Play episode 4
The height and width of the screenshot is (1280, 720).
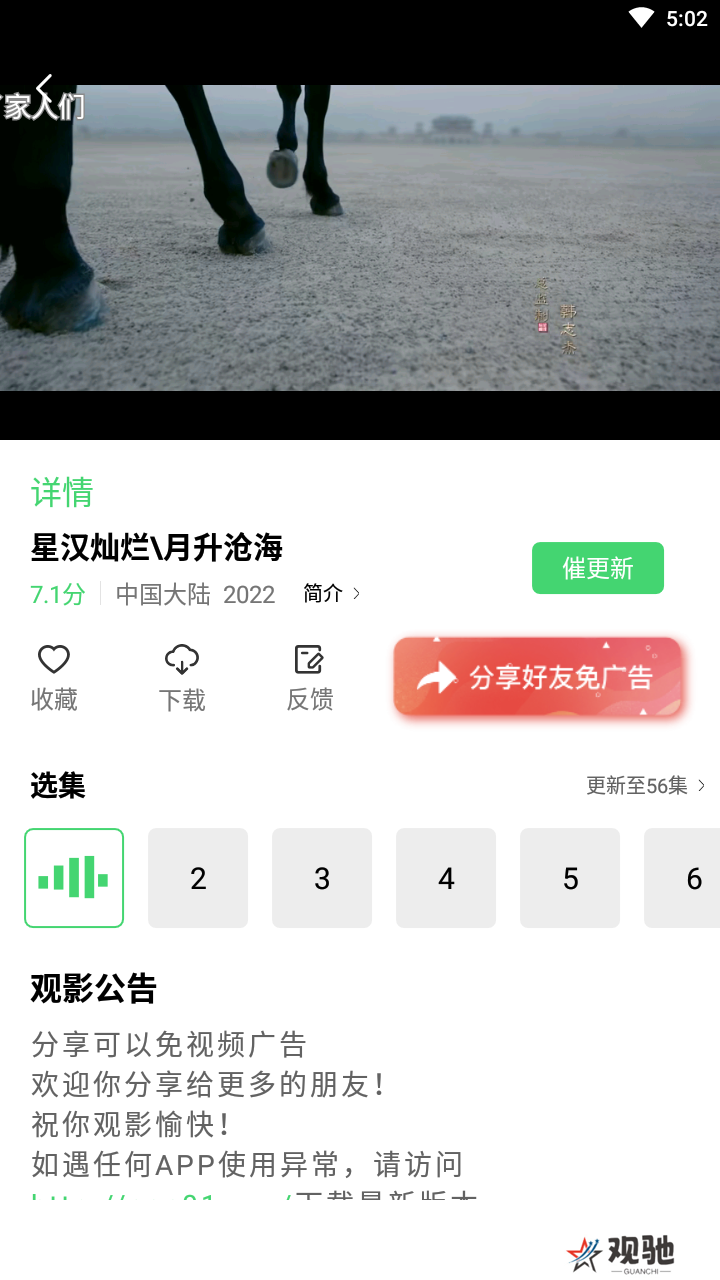pyautogui.click(x=446, y=878)
